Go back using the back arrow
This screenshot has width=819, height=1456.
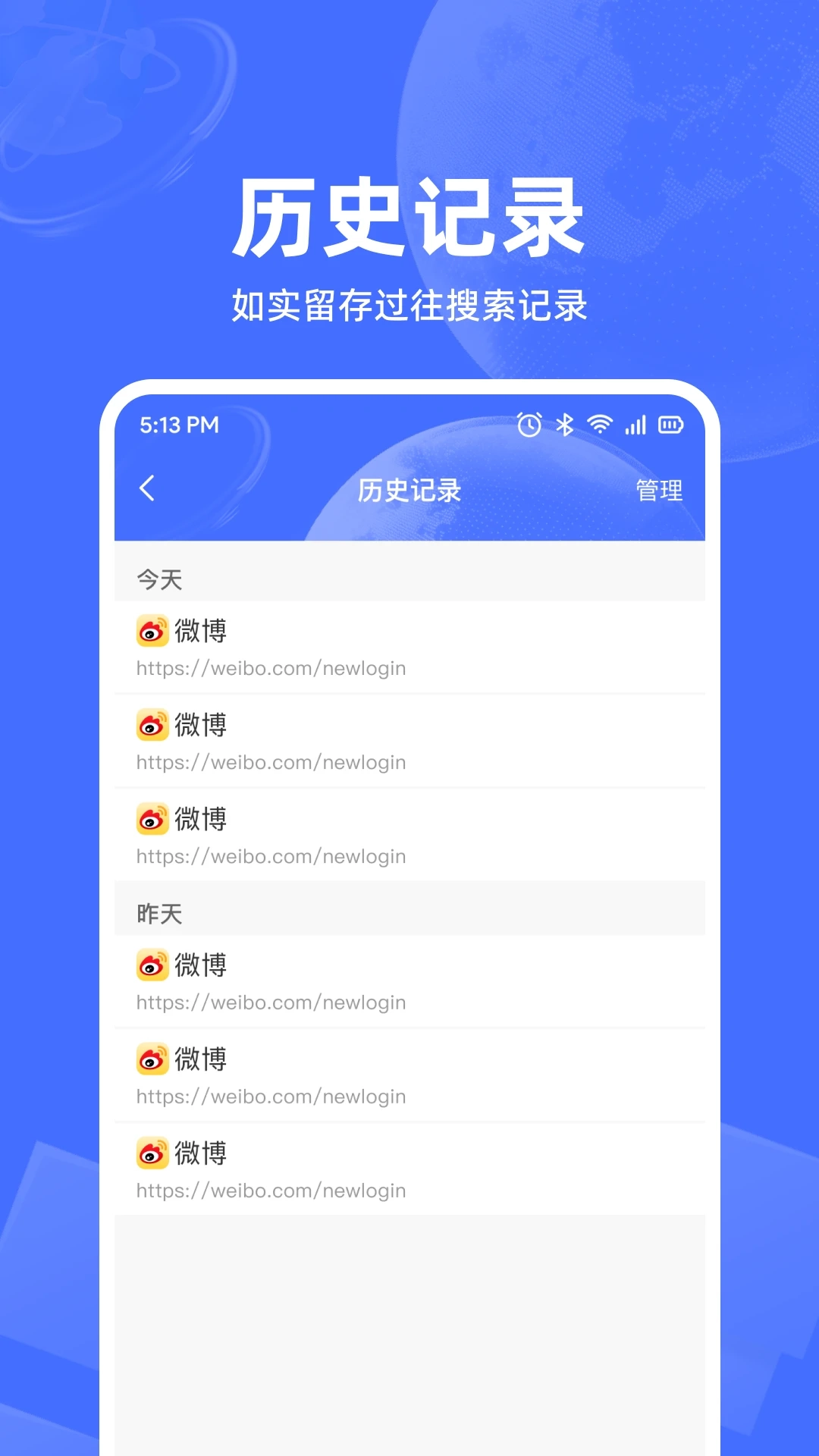pos(147,489)
